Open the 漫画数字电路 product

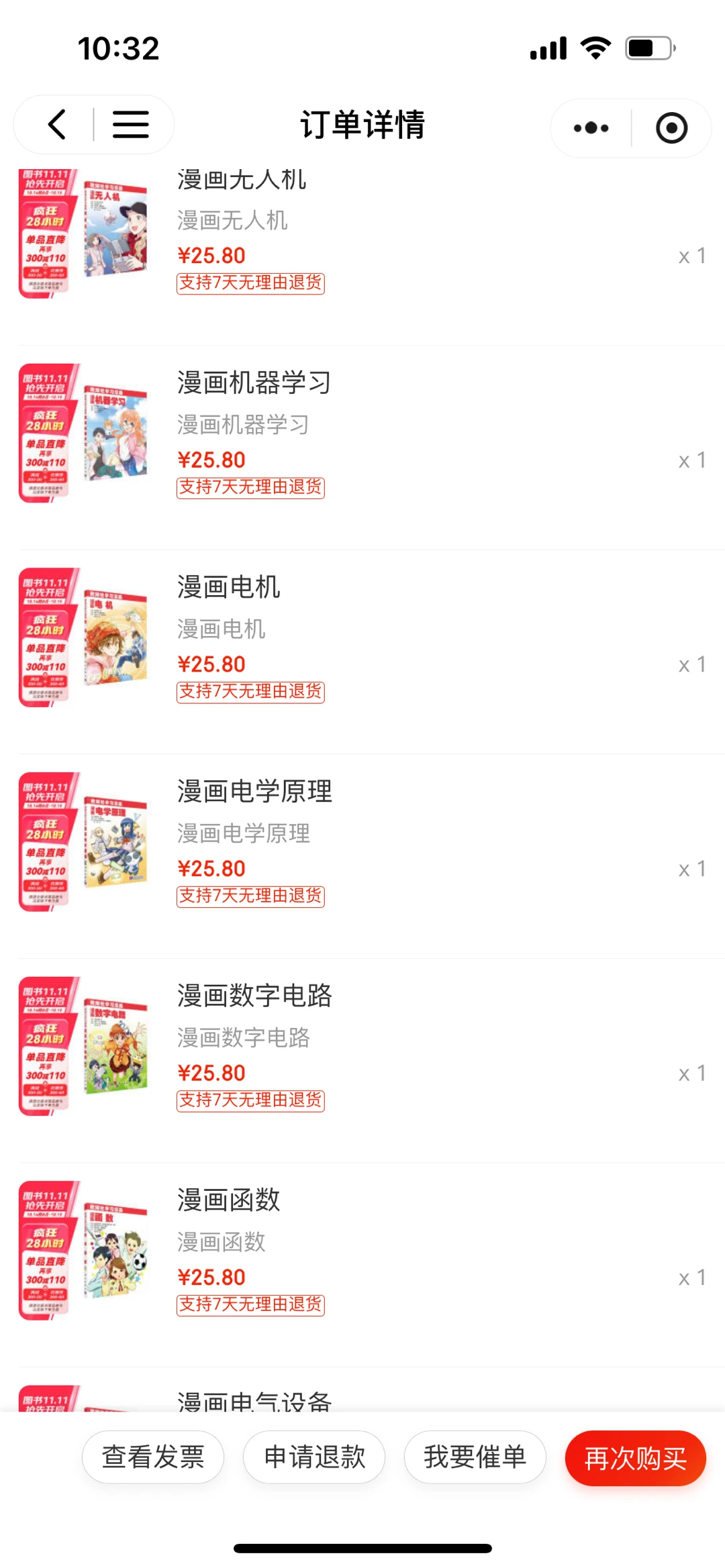point(254,996)
